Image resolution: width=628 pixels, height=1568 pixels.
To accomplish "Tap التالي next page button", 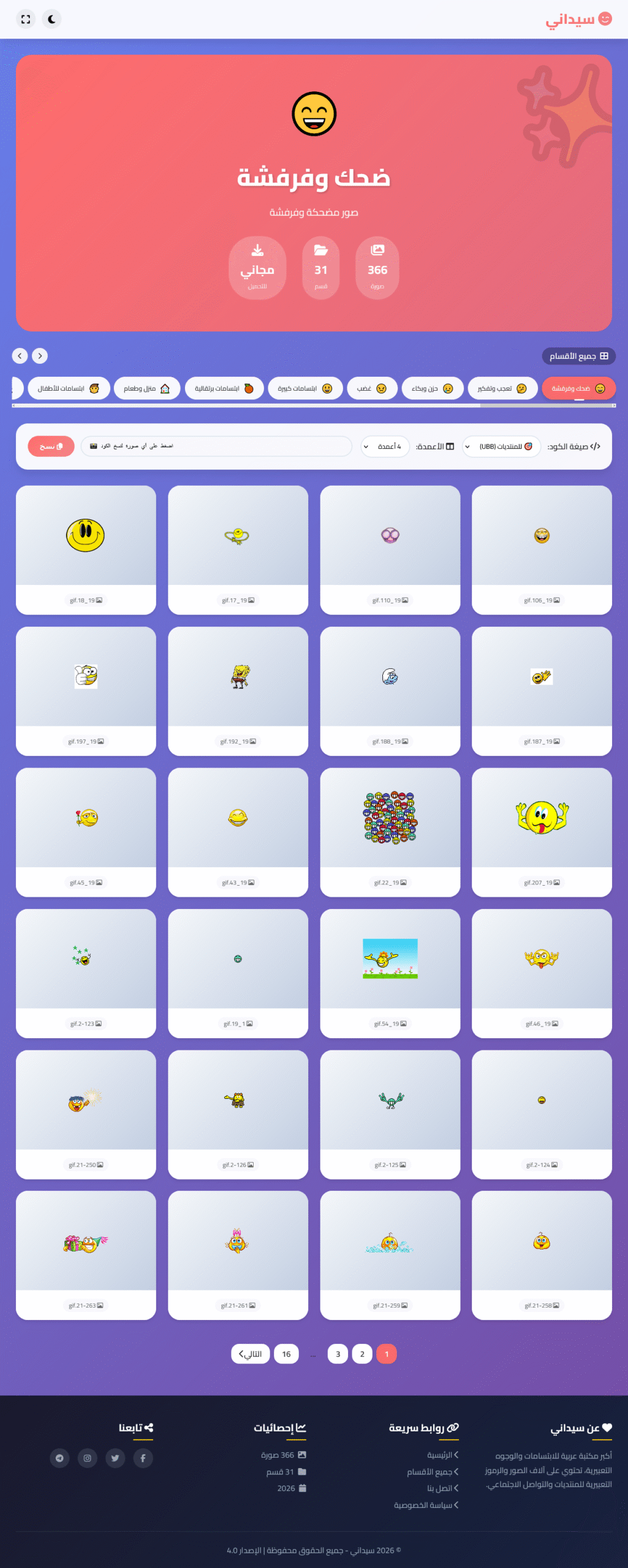I will coord(251,1354).
